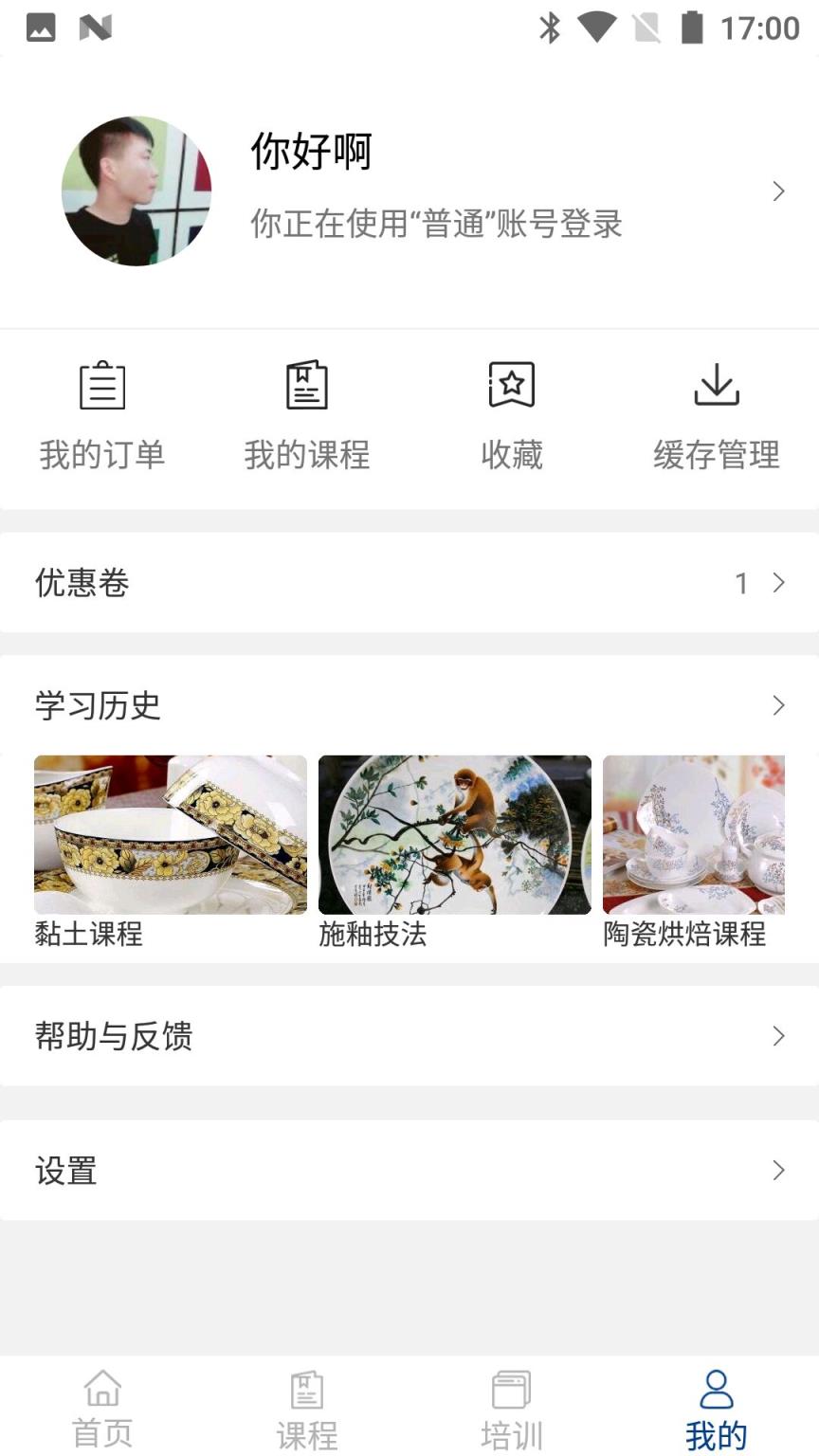The height and width of the screenshot is (1456, 819).
Task: Expand the 学习历史 history chevron
Action: tap(779, 705)
